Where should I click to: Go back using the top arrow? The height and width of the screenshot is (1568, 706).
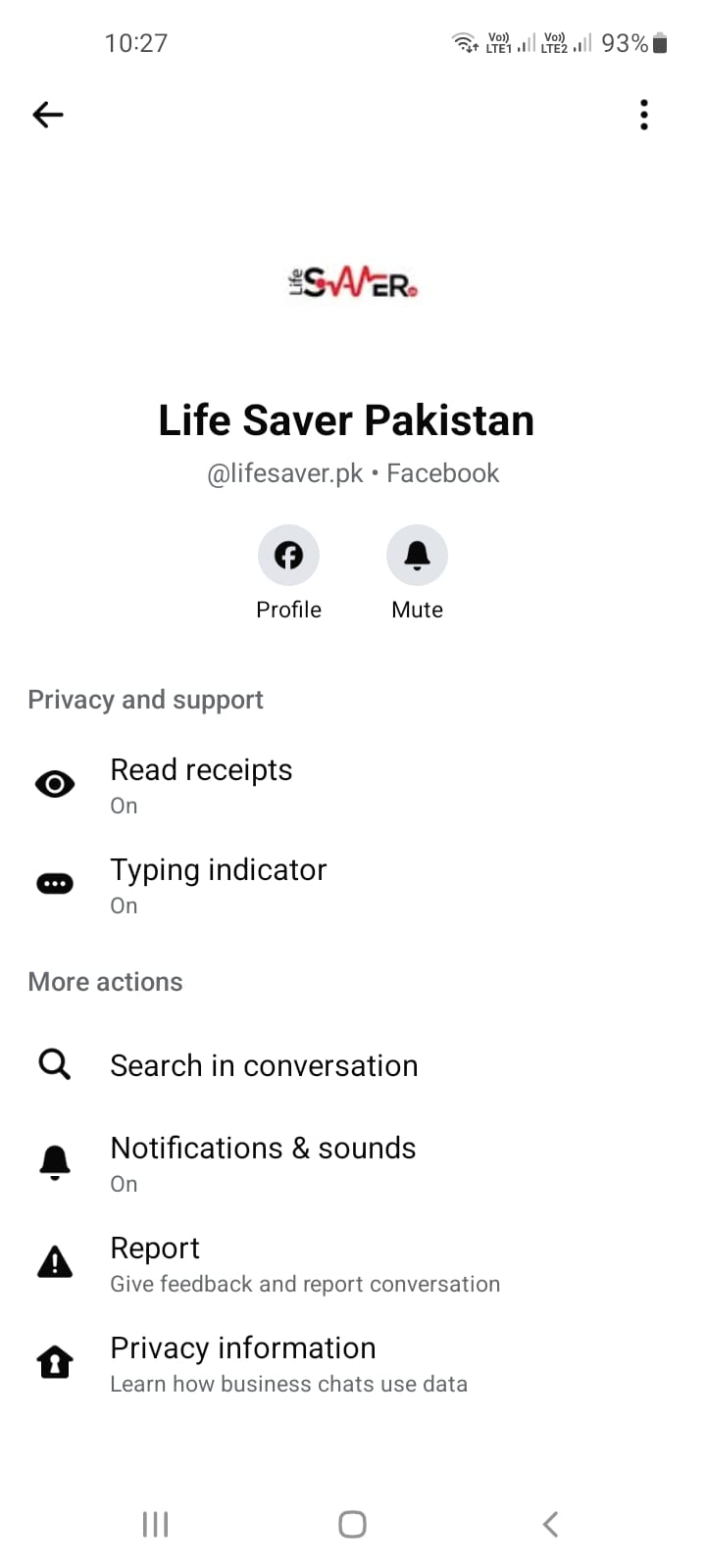click(48, 115)
